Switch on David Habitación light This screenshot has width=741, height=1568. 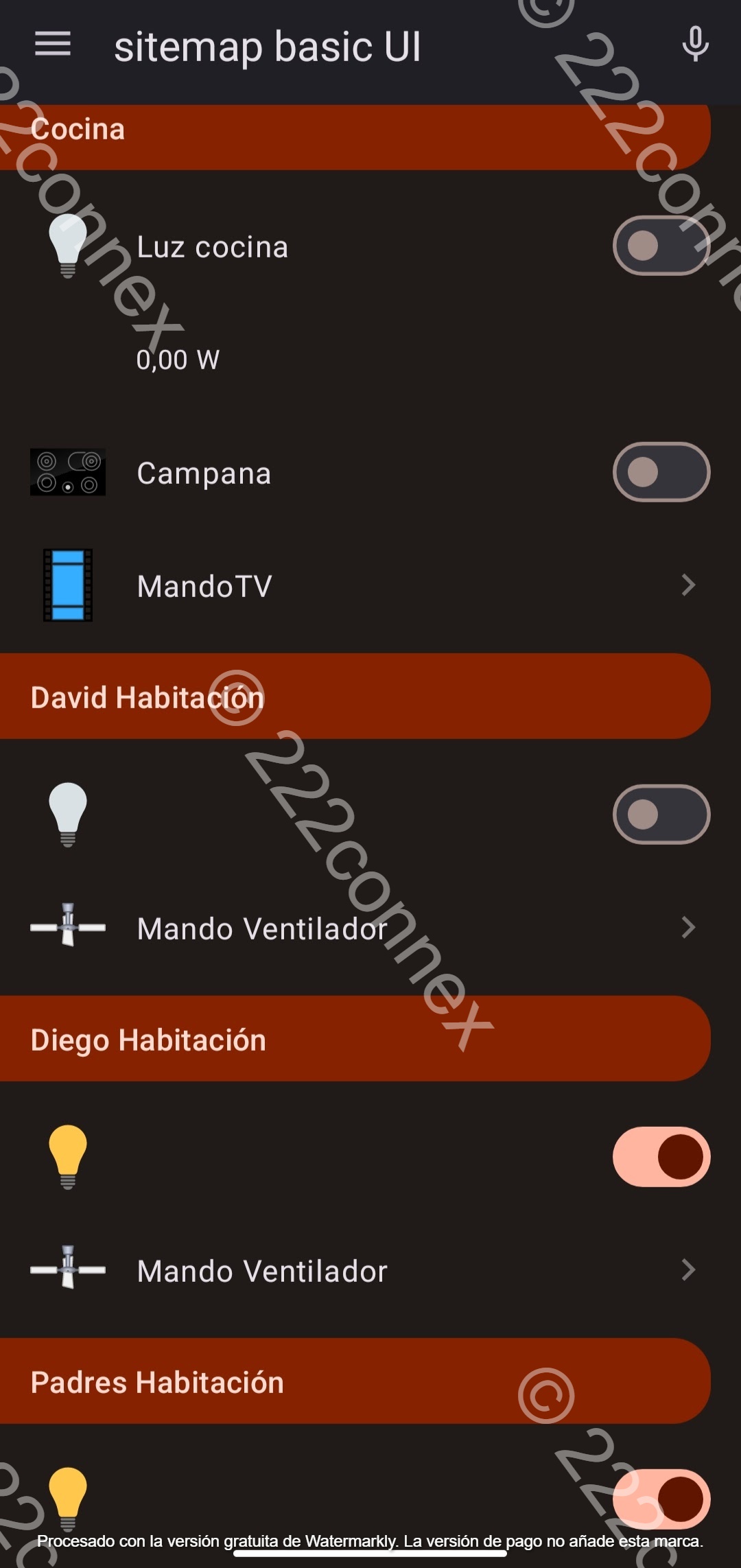661,815
